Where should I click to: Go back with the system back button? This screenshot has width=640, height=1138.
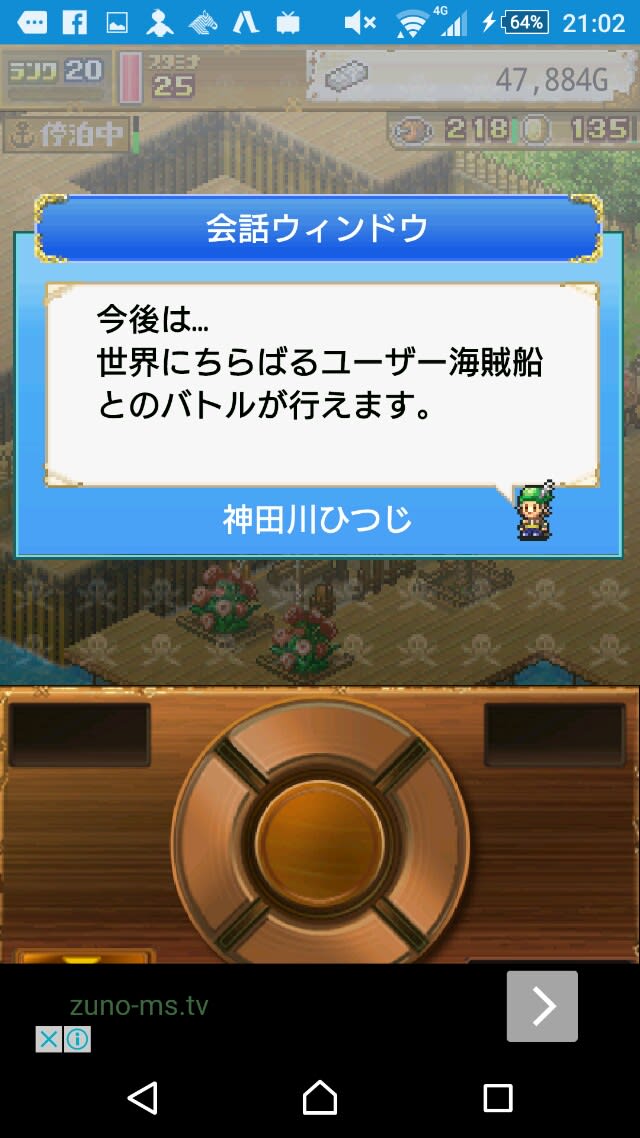[143, 1098]
